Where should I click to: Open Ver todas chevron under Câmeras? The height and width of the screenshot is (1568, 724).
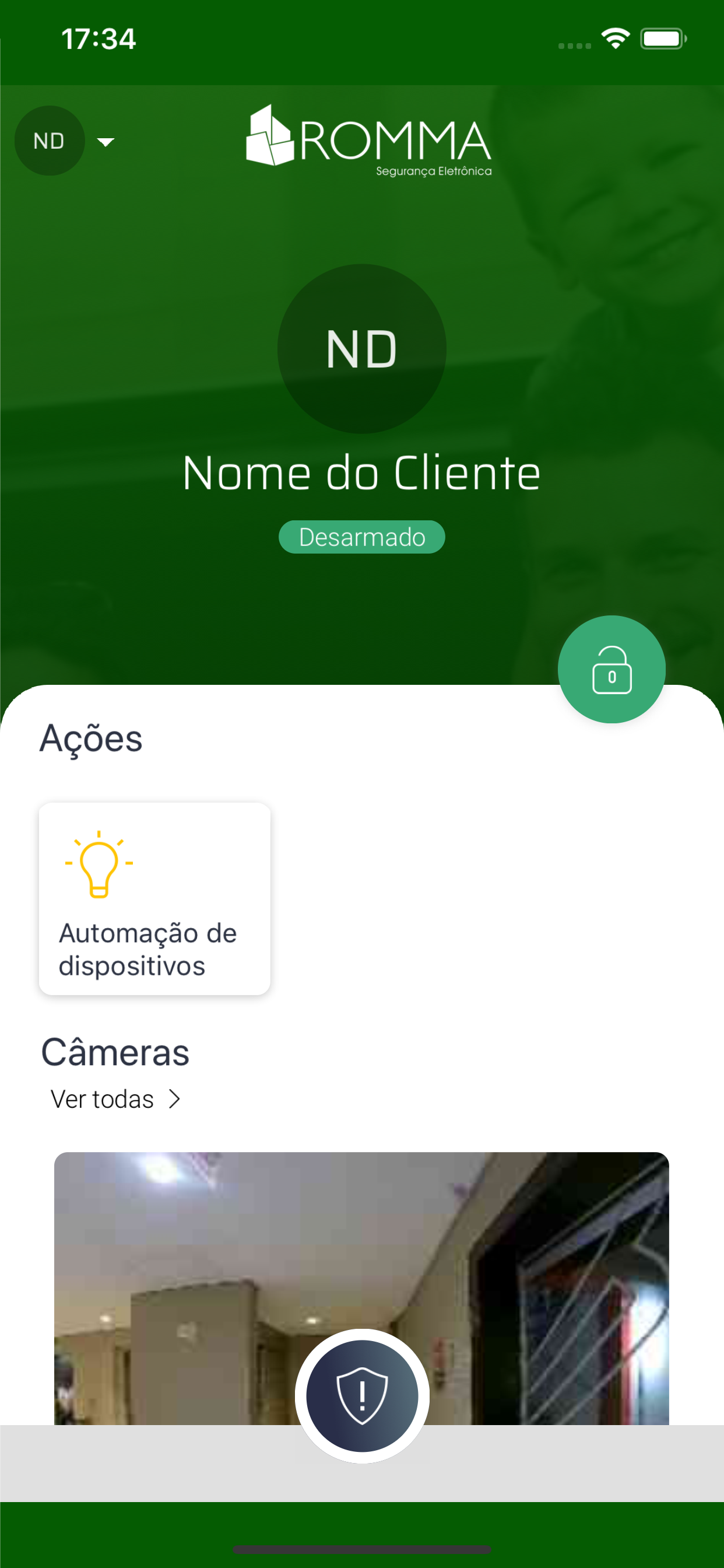point(175,1098)
